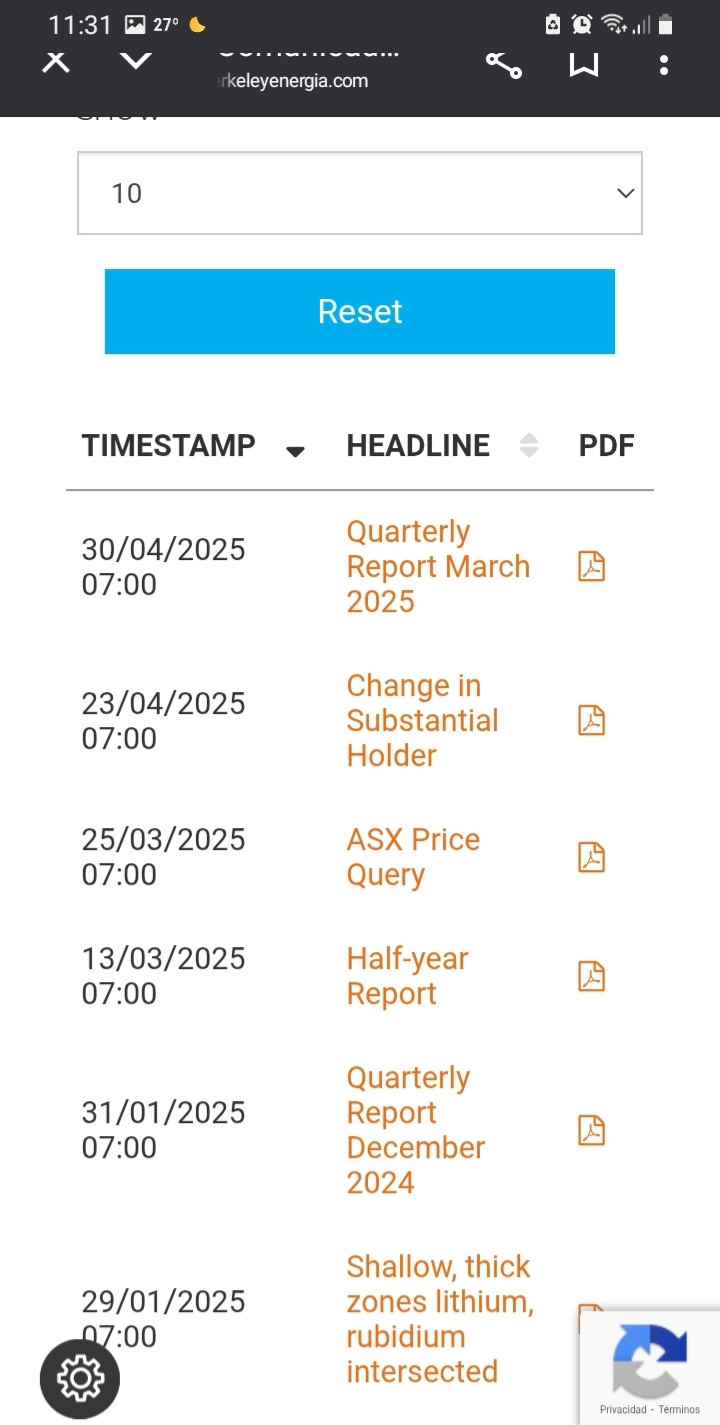Viewport: 720px width, 1425px height.
Task: Bookmark this page
Action: click(x=584, y=64)
